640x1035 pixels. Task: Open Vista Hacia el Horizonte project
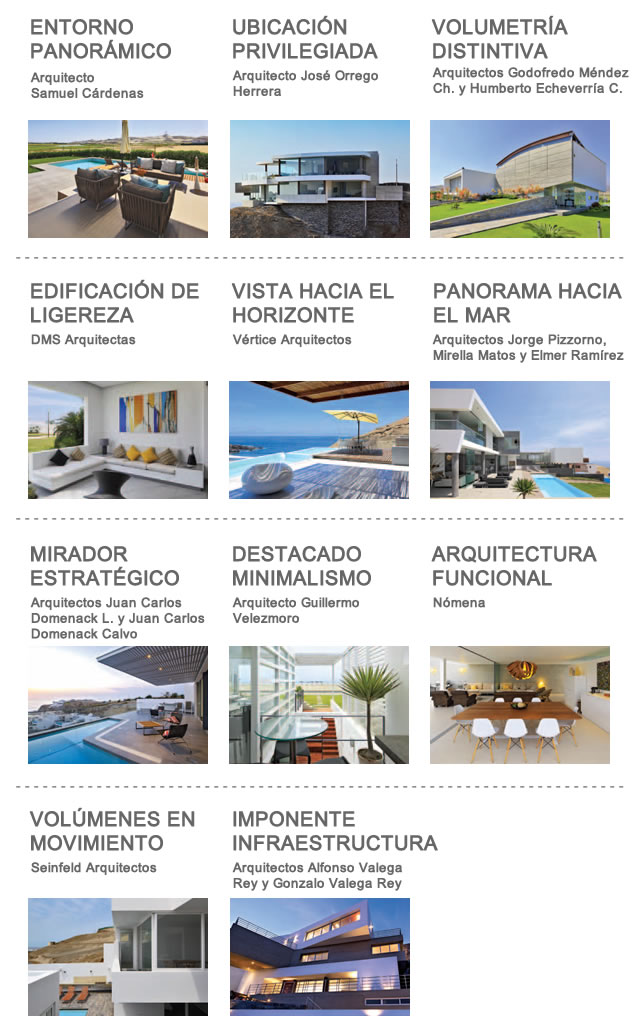pos(319,440)
